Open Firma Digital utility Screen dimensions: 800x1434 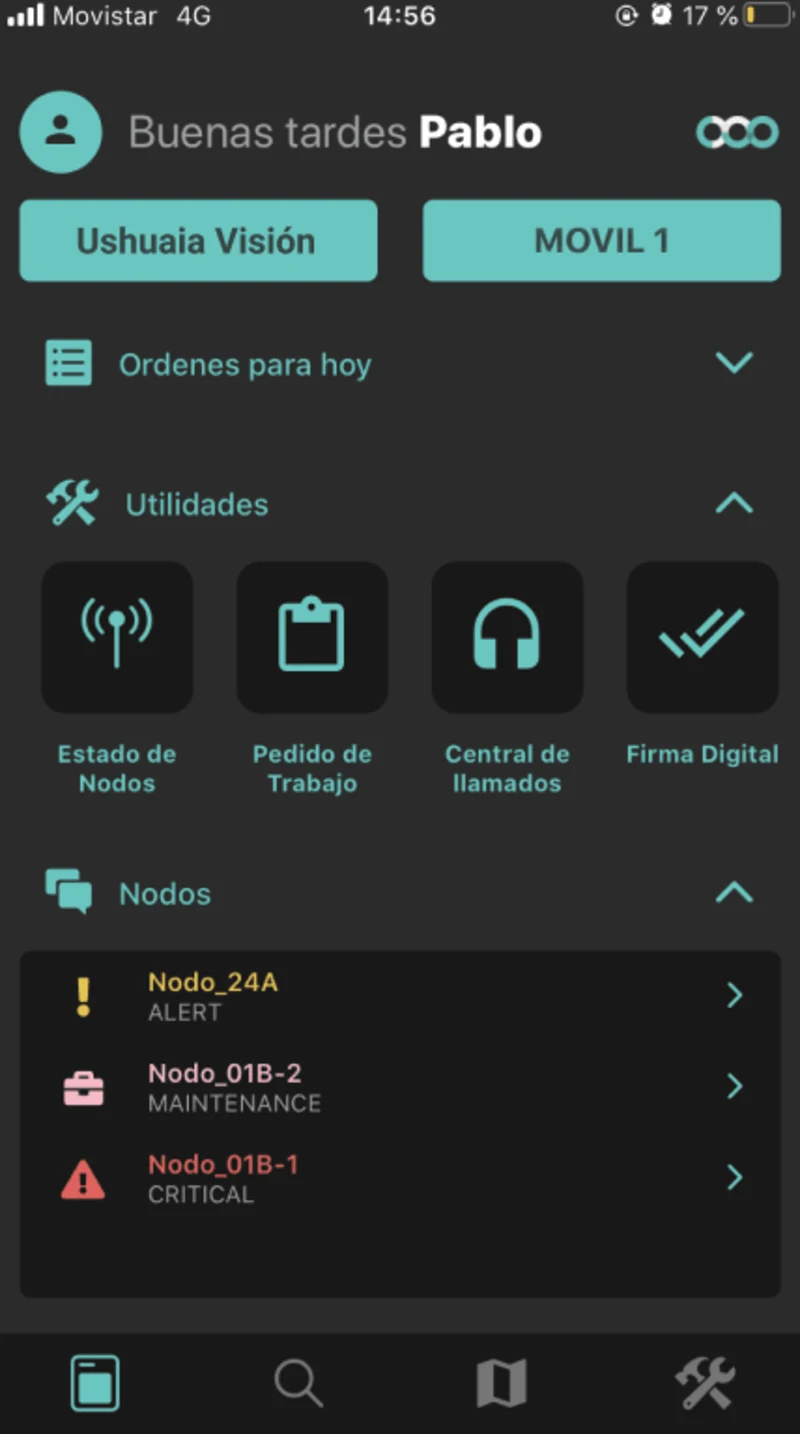pyautogui.click(x=702, y=637)
